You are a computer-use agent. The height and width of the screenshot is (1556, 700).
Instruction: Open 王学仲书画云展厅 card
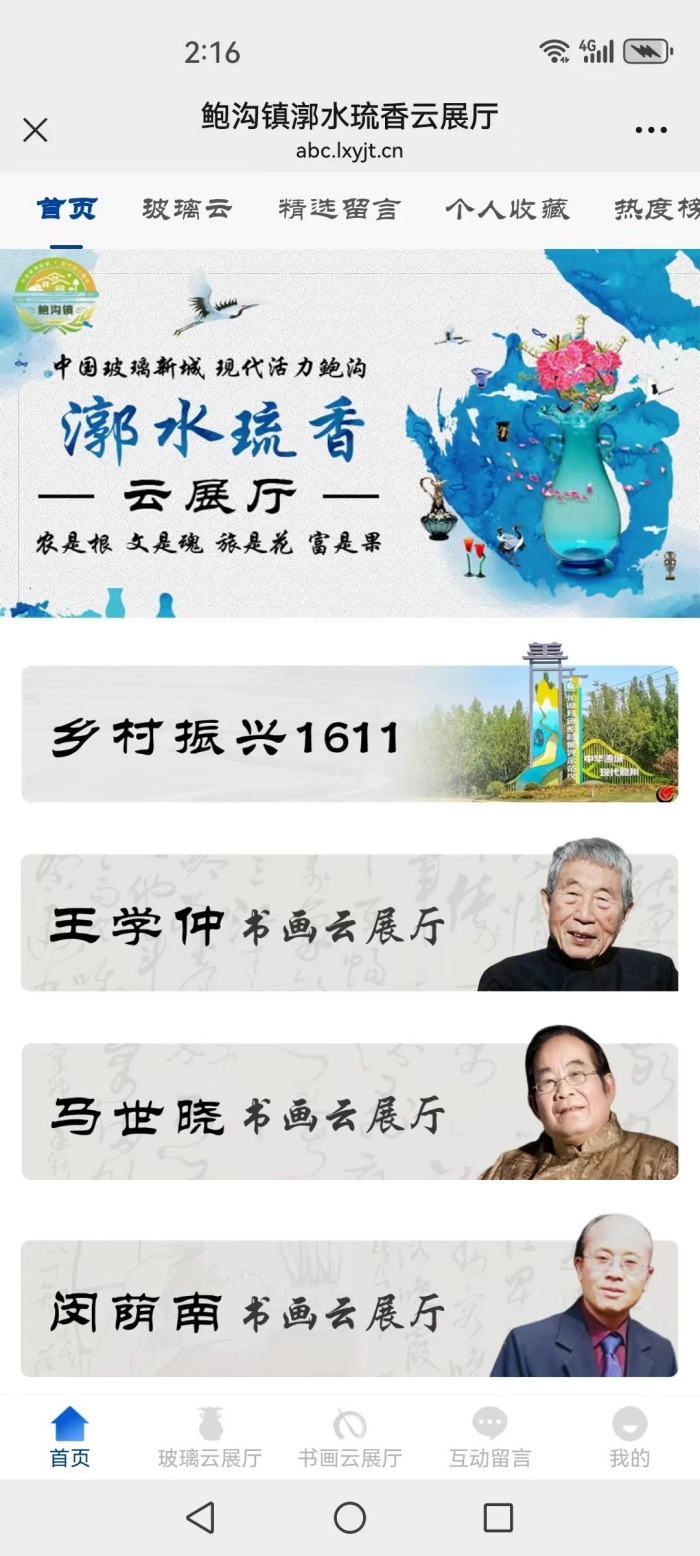(350, 923)
